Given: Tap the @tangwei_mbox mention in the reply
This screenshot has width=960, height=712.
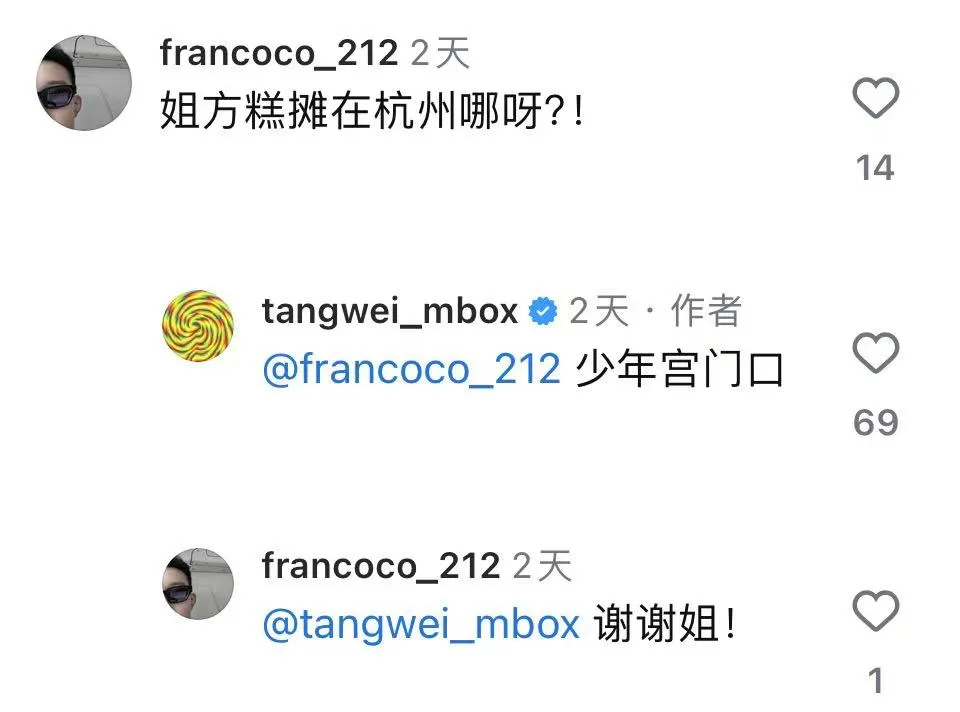Looking at the screenshot, I should pyautogui.click(x=420, y=625).
